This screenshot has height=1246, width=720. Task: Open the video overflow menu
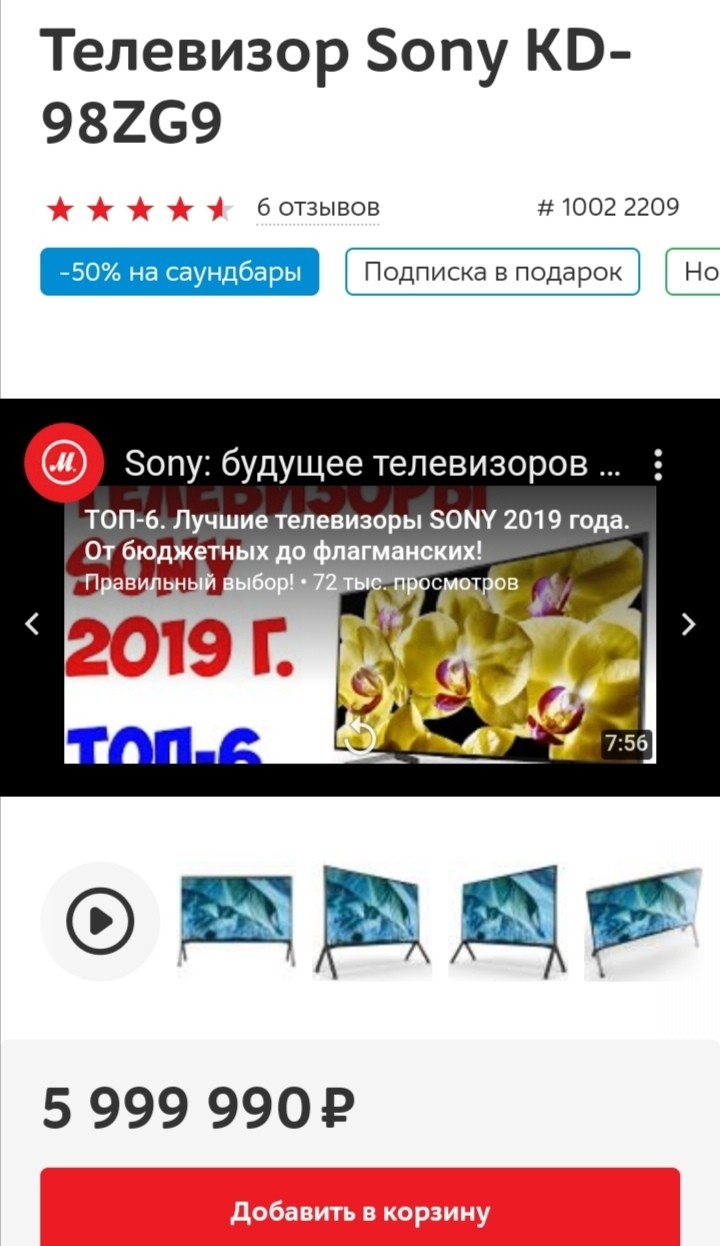(657, 465)
